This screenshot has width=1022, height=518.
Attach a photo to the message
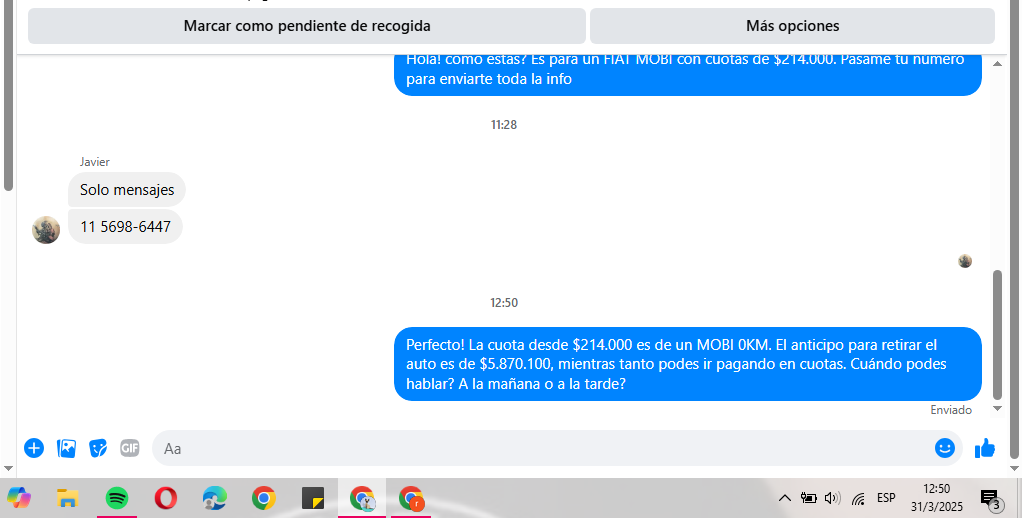point(66,448)
